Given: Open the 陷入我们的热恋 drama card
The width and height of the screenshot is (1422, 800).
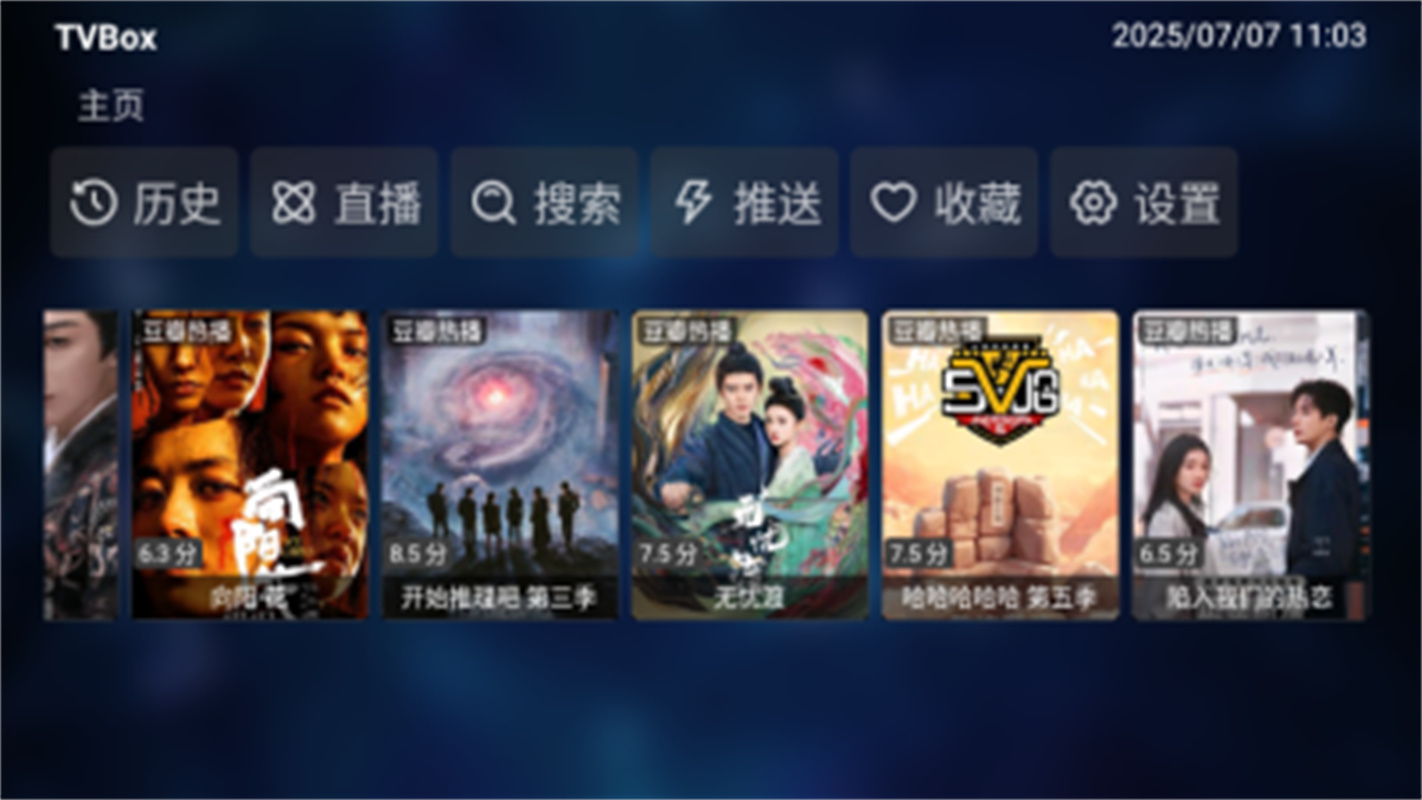Looking at the screenshot, I should [x=1250, y=465].
